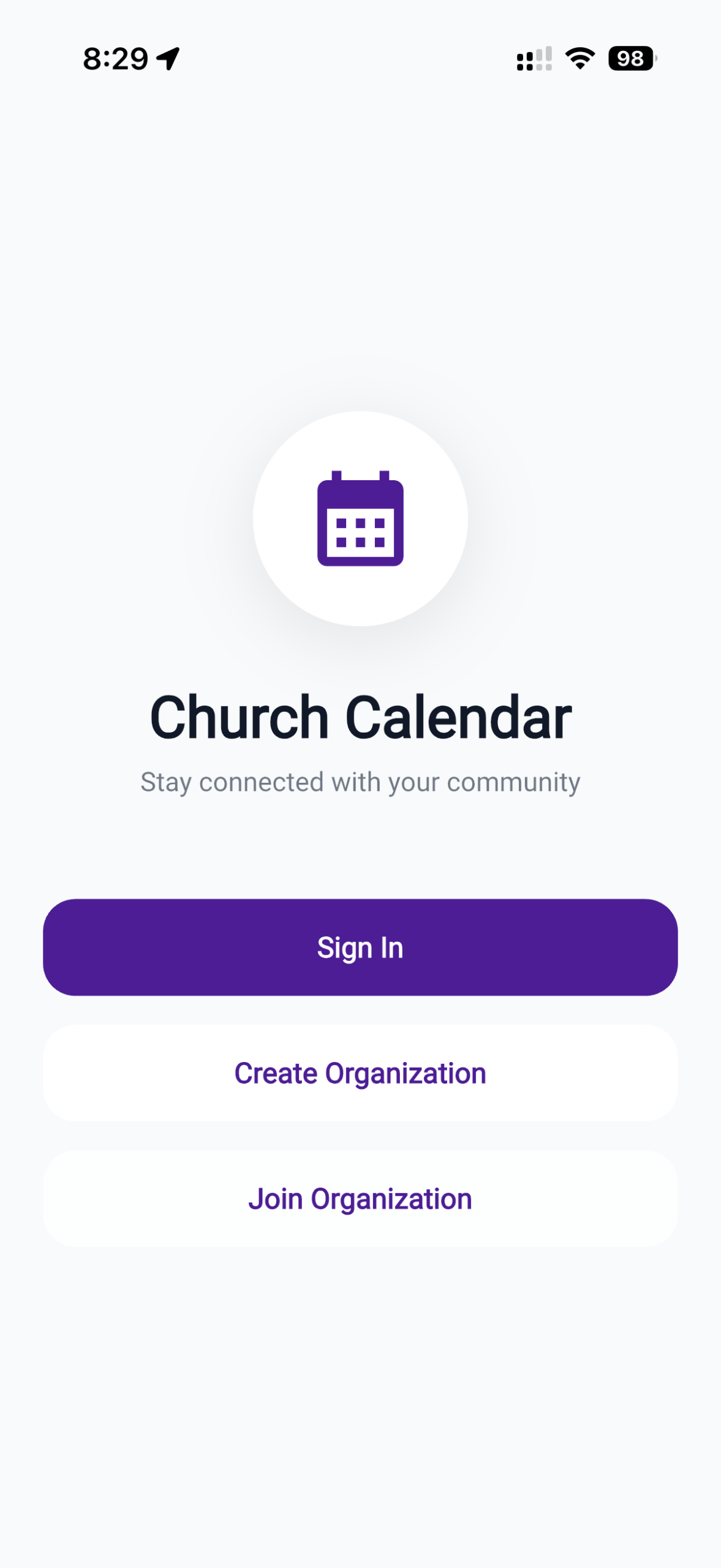Tap the Sign In button
This screenshot has width=721, height=1568.
tap(360, 947)
